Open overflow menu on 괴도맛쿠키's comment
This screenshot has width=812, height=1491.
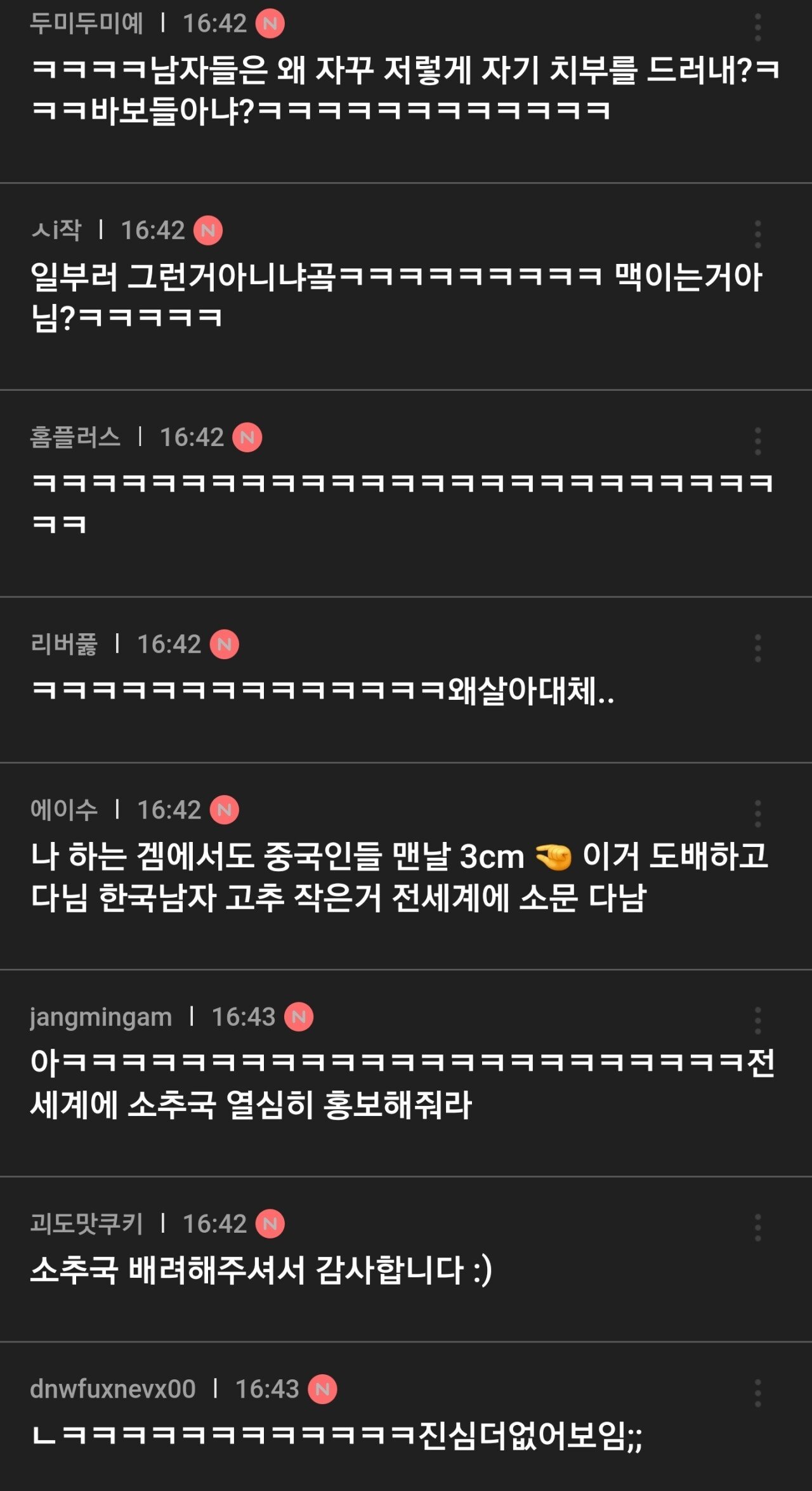[757, 1227]
